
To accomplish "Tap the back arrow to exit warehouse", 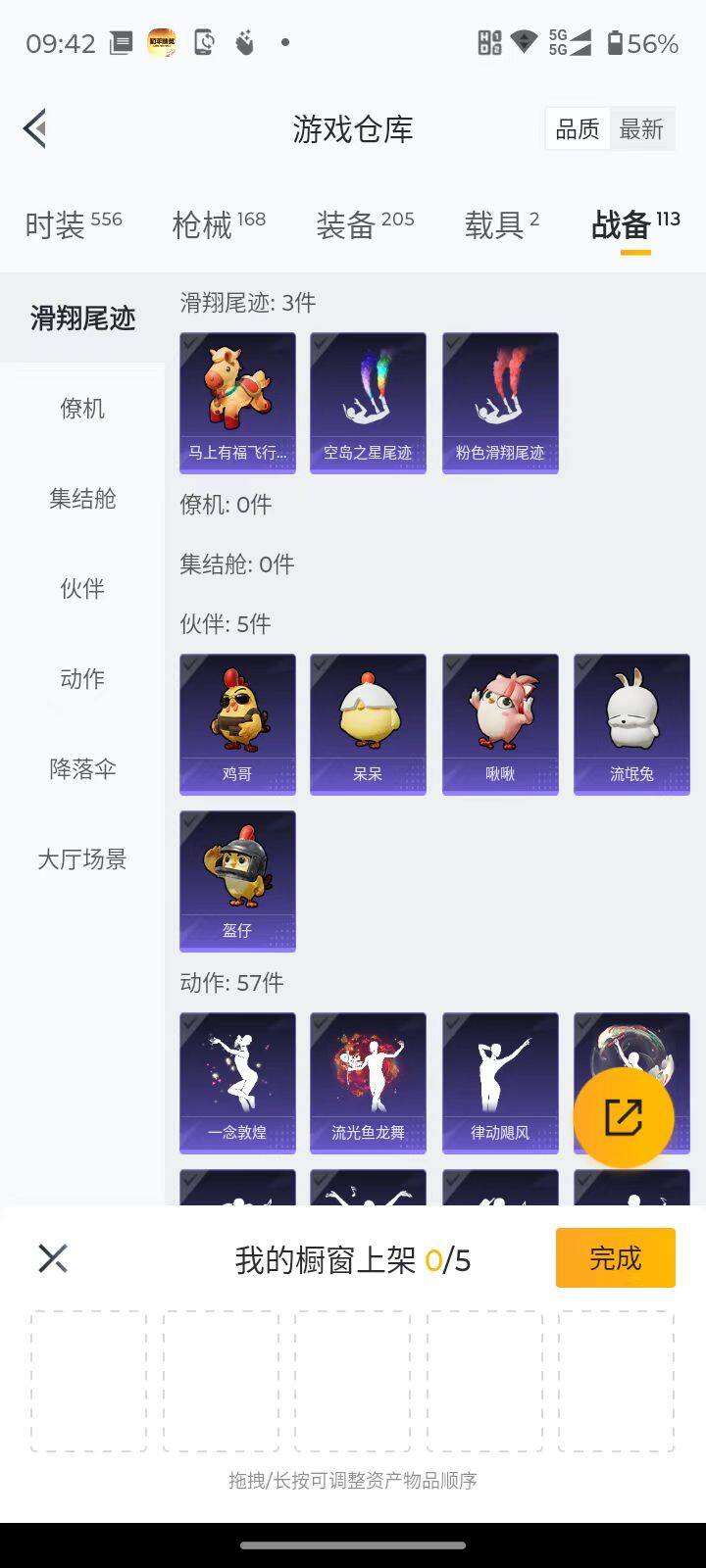I will tap(34, 128).
